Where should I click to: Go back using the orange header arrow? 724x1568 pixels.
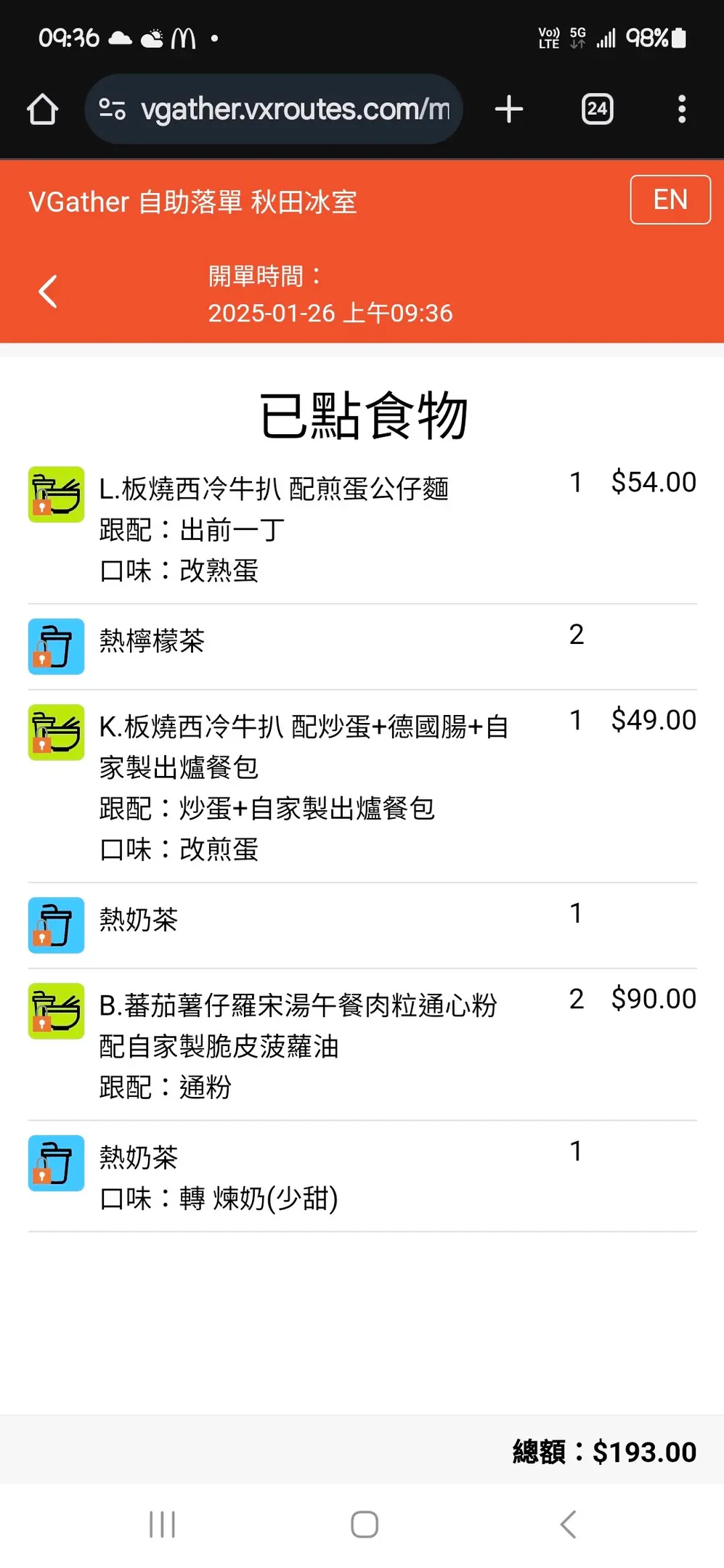point(48,292)
